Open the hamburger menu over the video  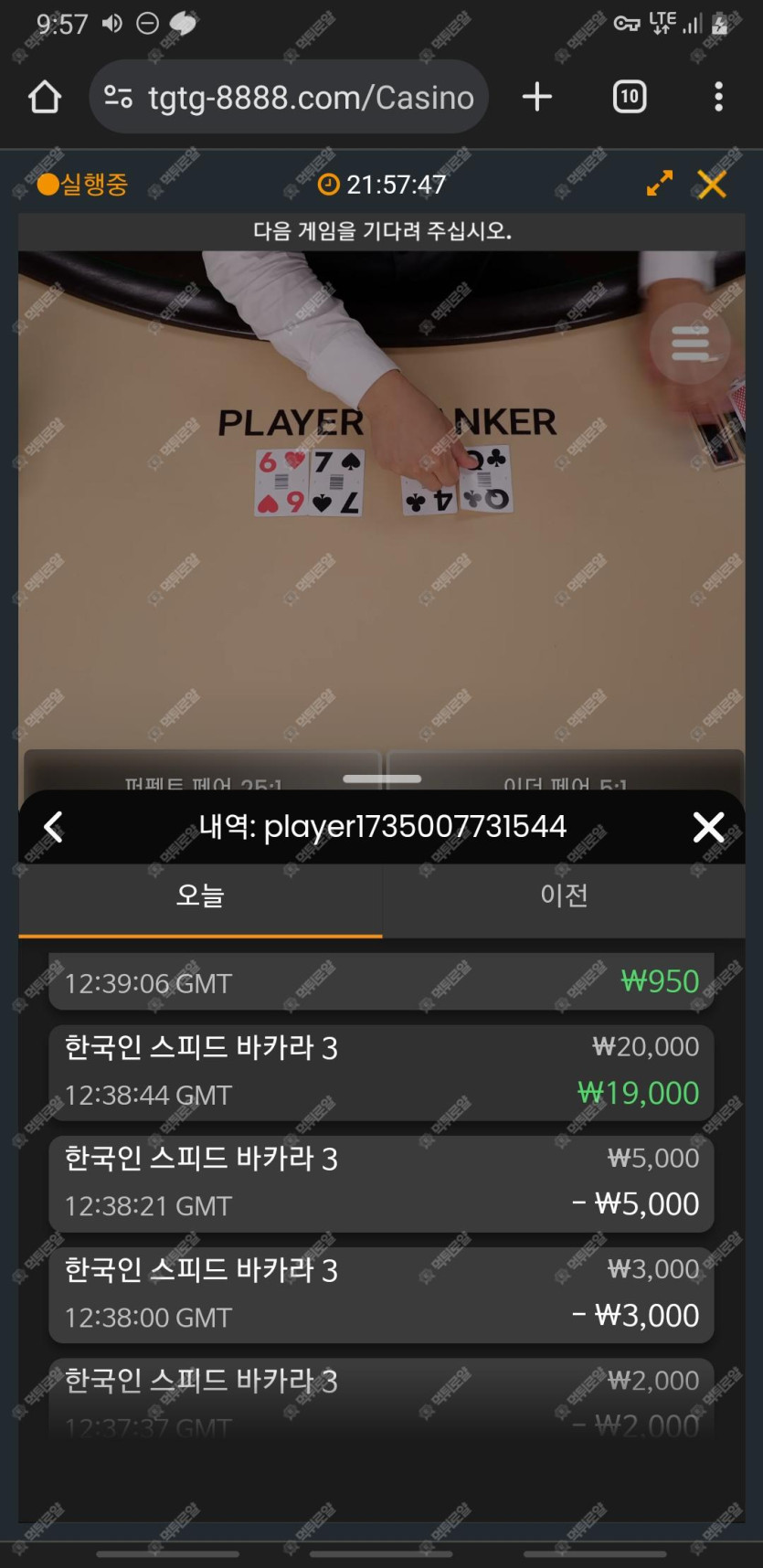[690, 344]
